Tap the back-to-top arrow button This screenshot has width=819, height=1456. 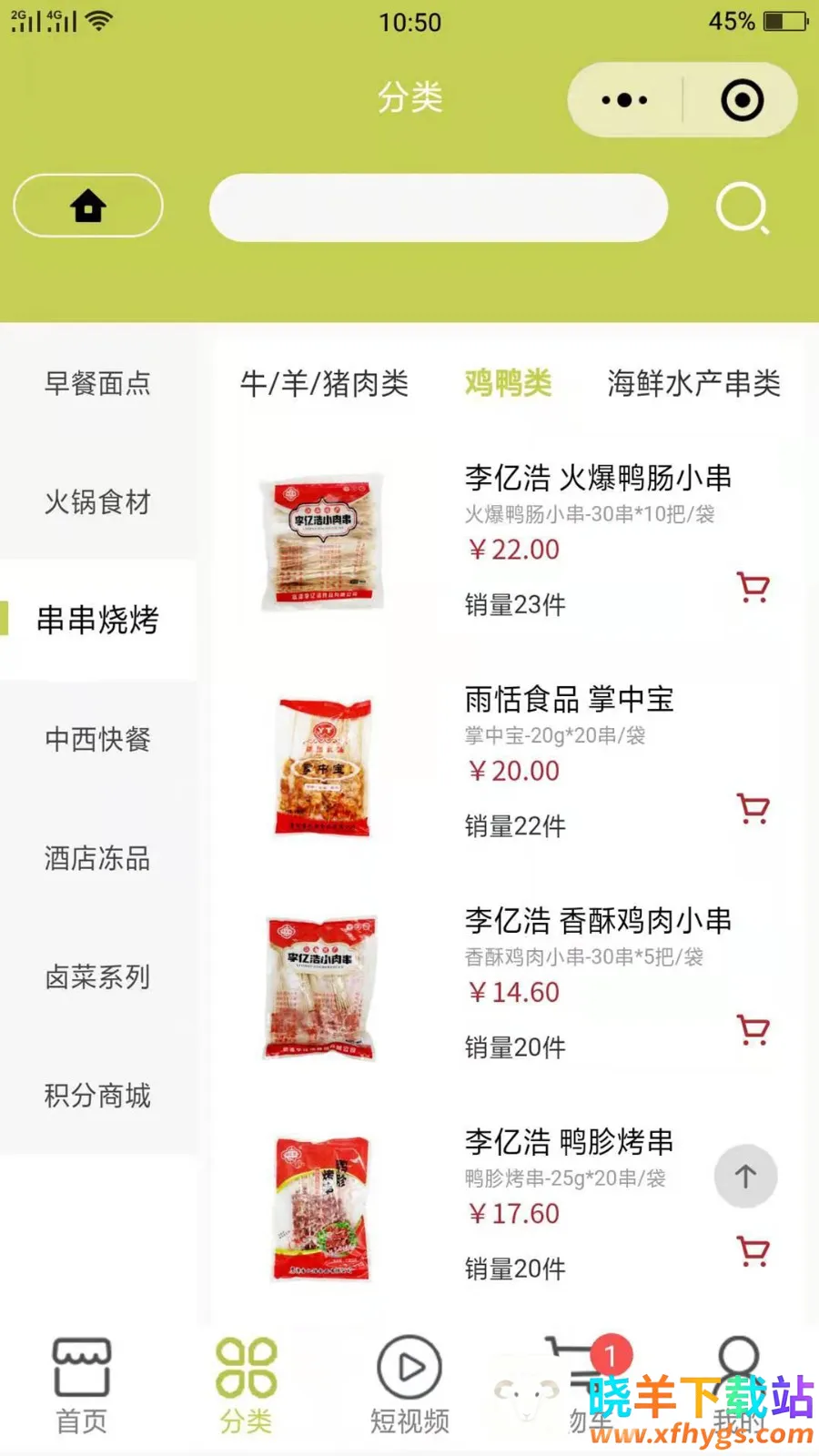745,1177
